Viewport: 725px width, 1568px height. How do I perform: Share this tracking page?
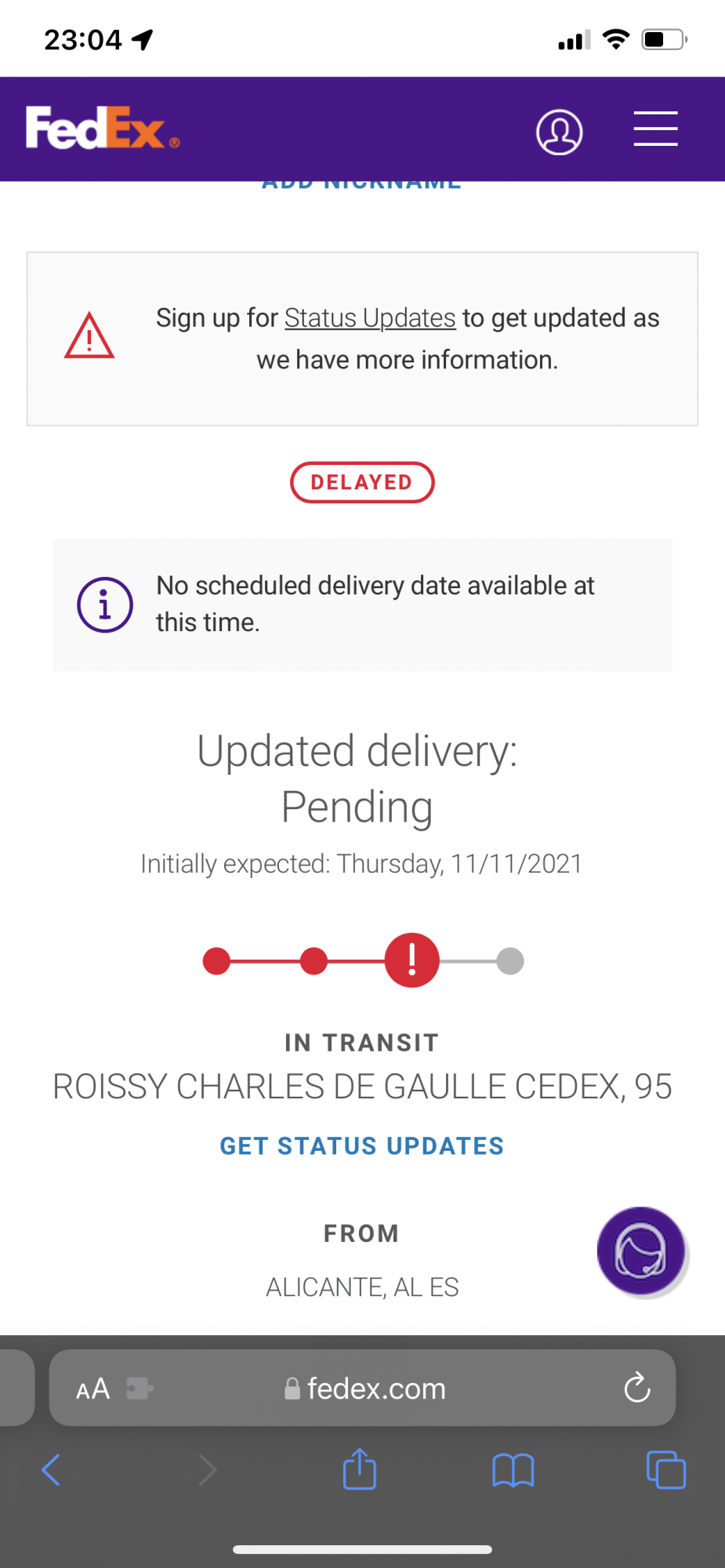360,1470
